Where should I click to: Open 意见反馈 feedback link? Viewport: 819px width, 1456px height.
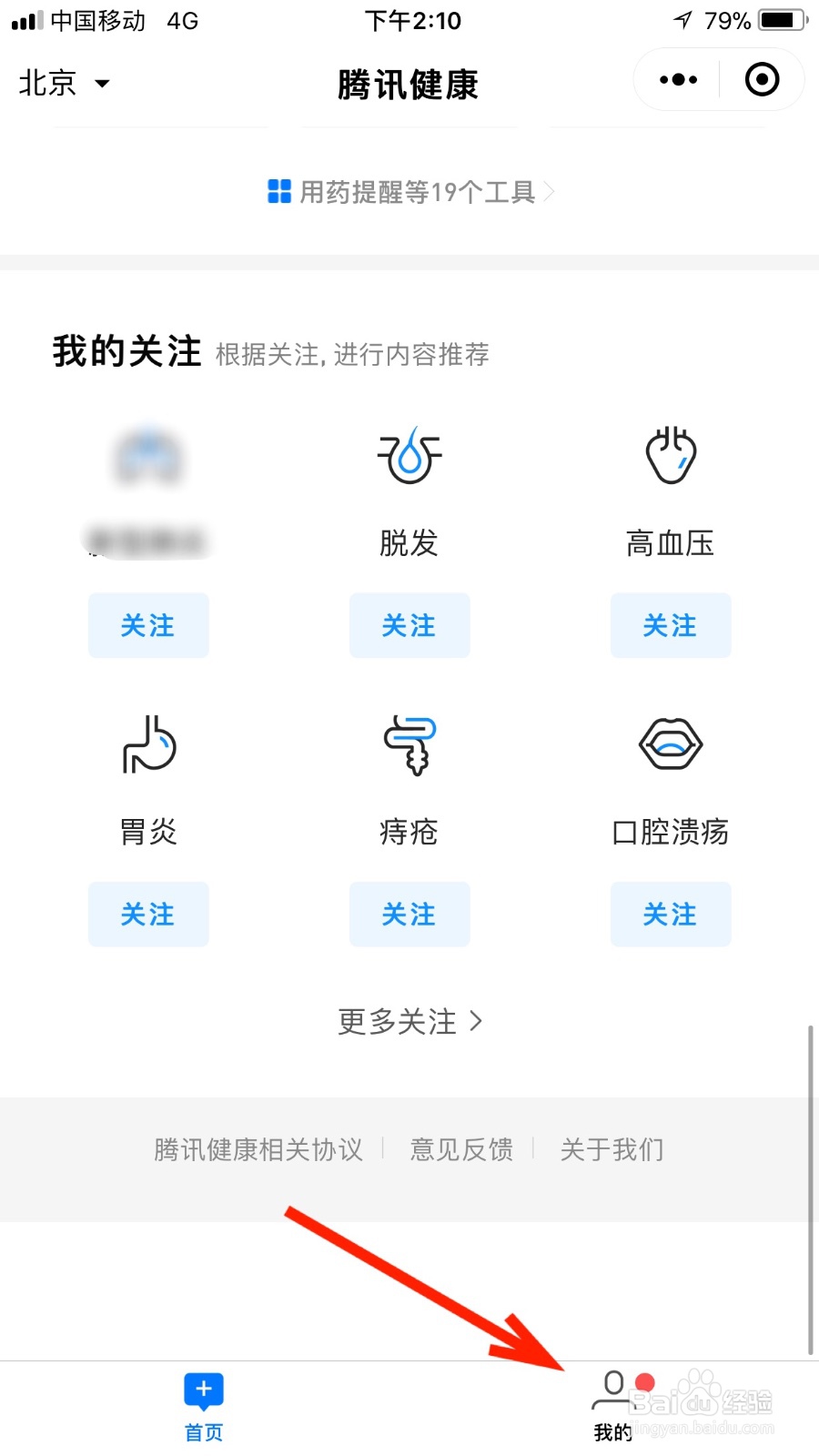click(x=461, y=1149)
